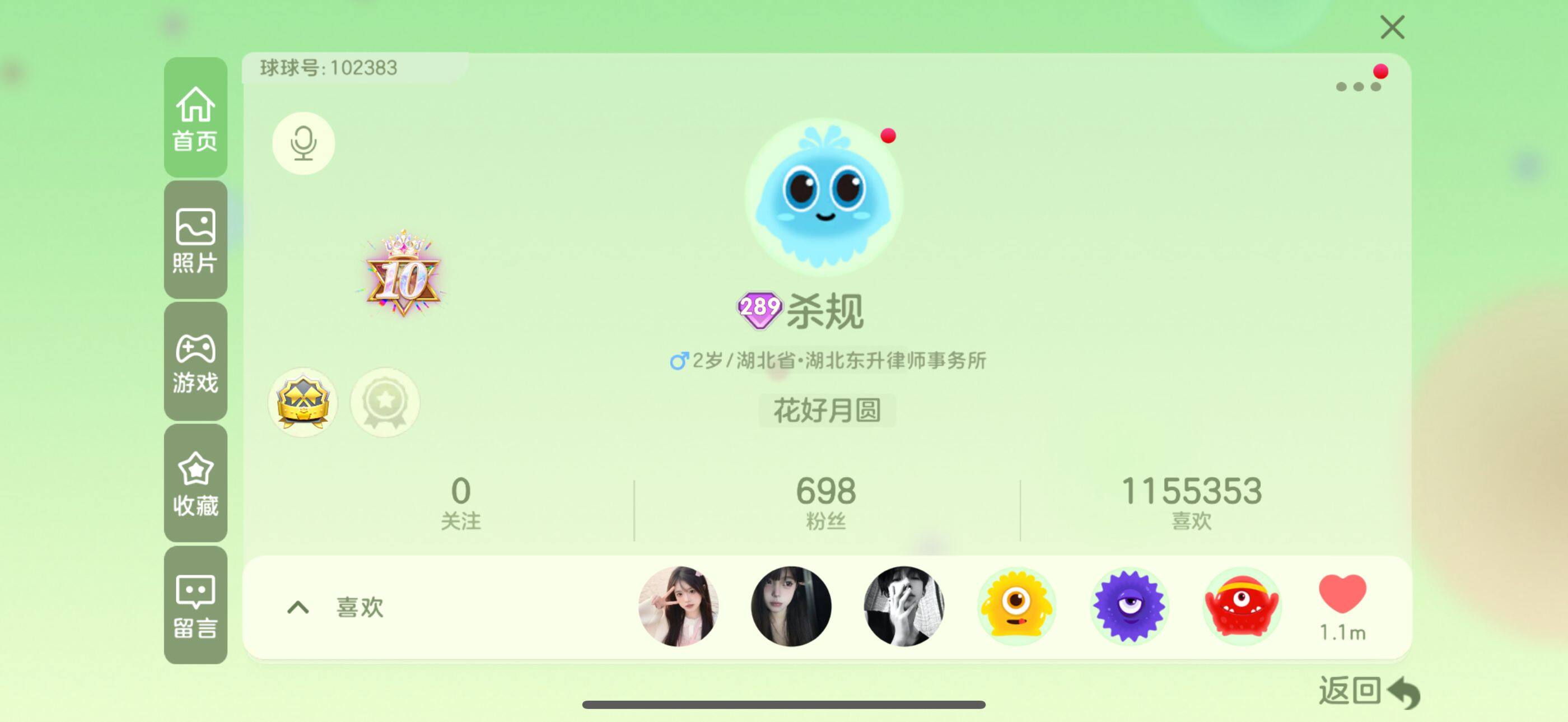Go to the 游戏 tab
This screenshot has width=1568, height=722.
[x=195, y=362]
